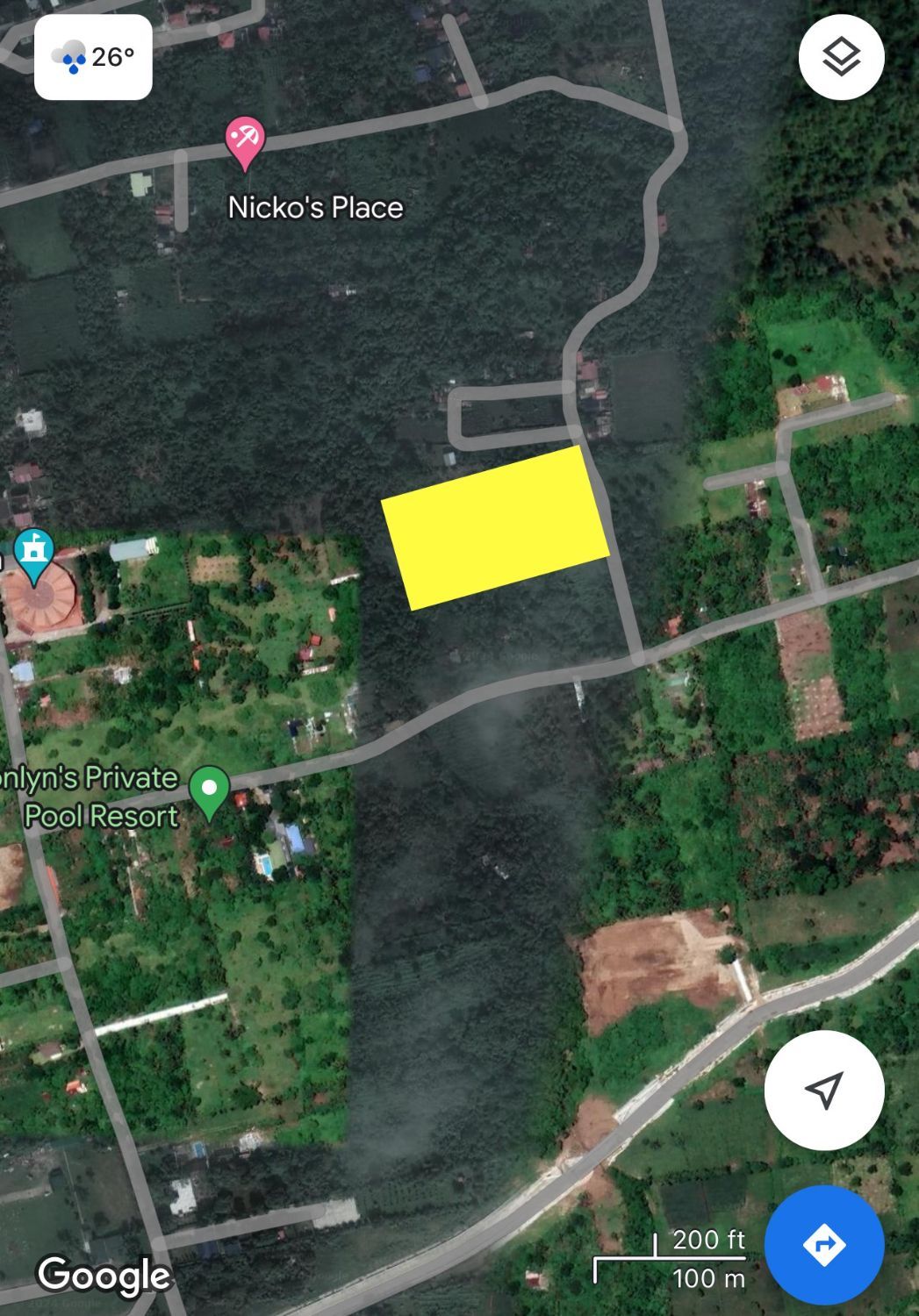Open directions with the blue arrow button
Viewport: 919px width, 1316px height.
[x=823, y=1244]
